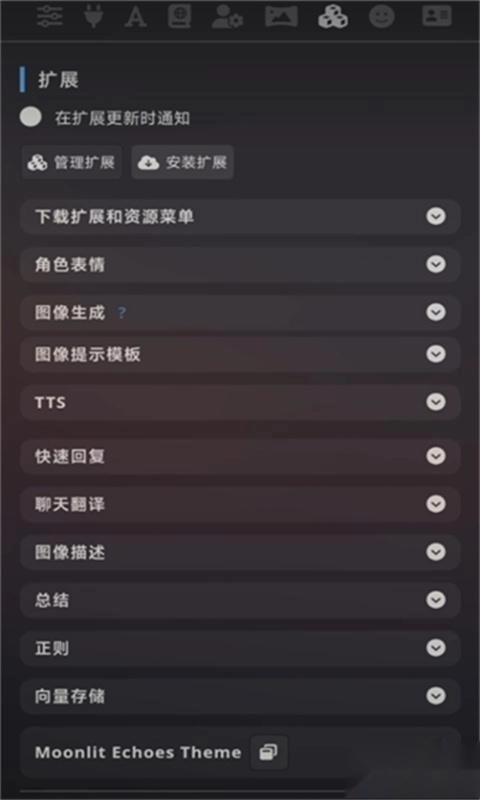Tap the 安装扩展 button

(x=183, y=162)
